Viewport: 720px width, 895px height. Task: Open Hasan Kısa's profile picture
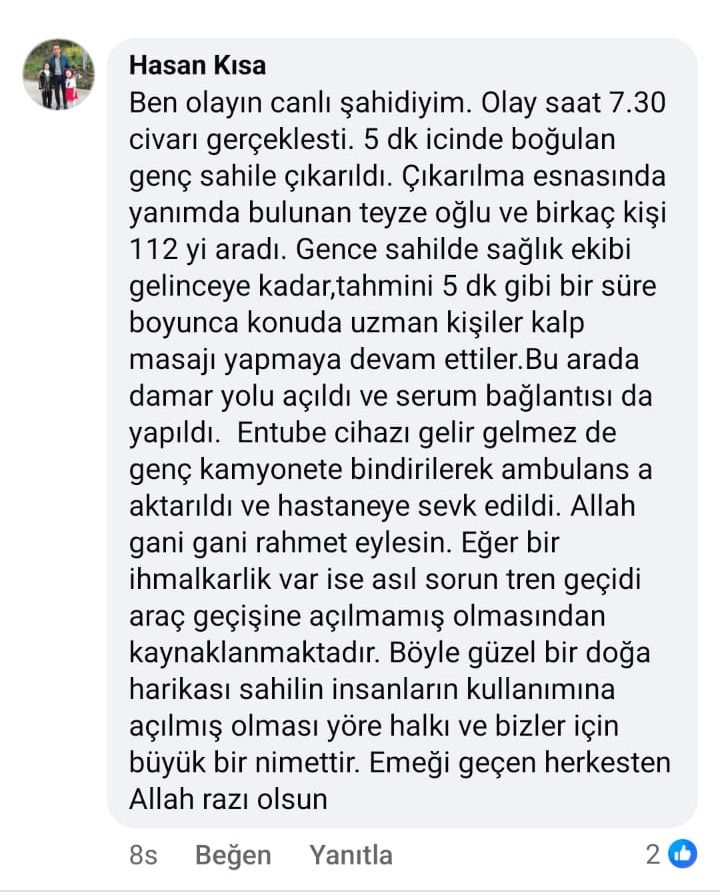[x=59, y=74]
